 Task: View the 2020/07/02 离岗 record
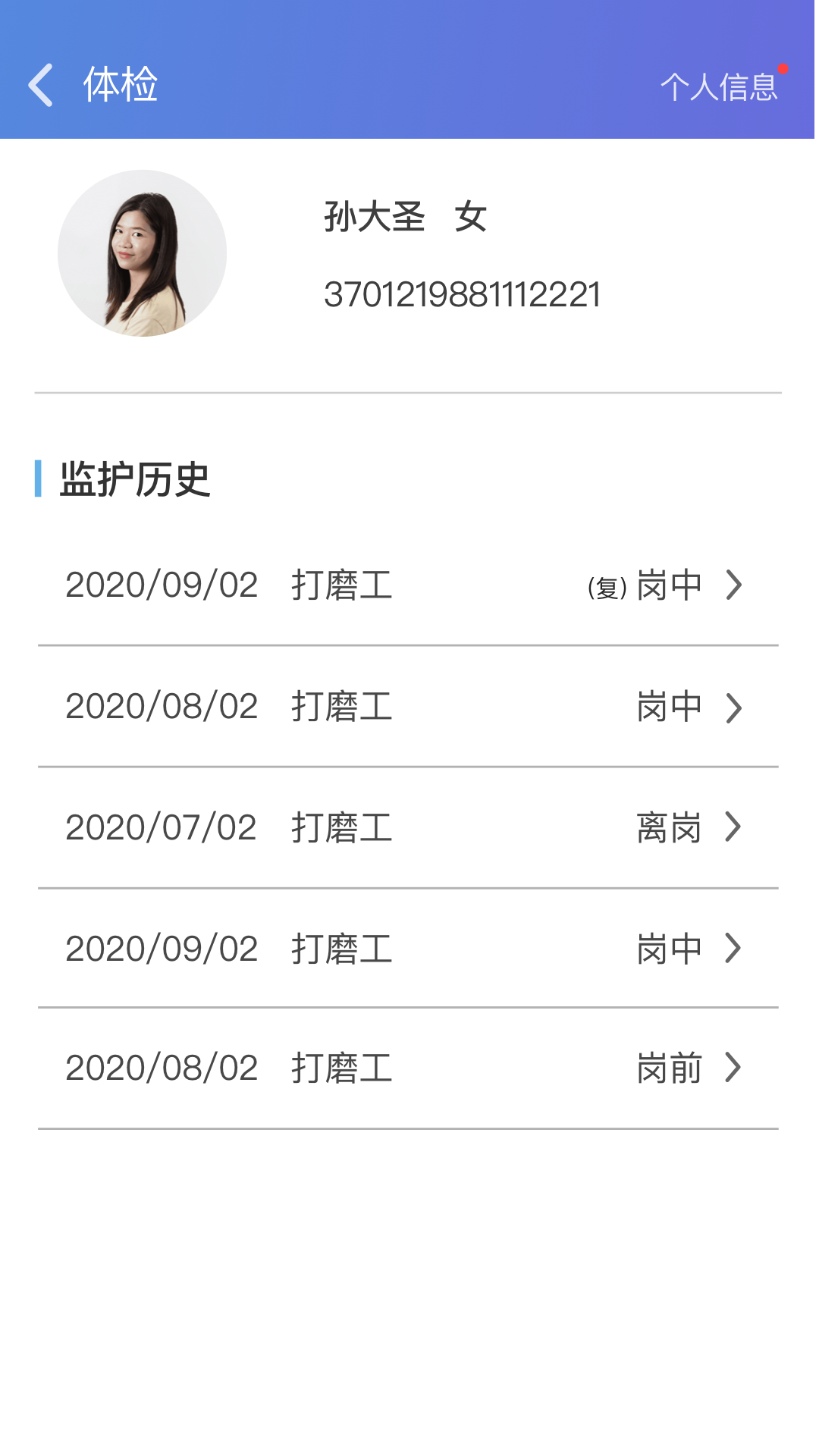click(x=408, y=827)
